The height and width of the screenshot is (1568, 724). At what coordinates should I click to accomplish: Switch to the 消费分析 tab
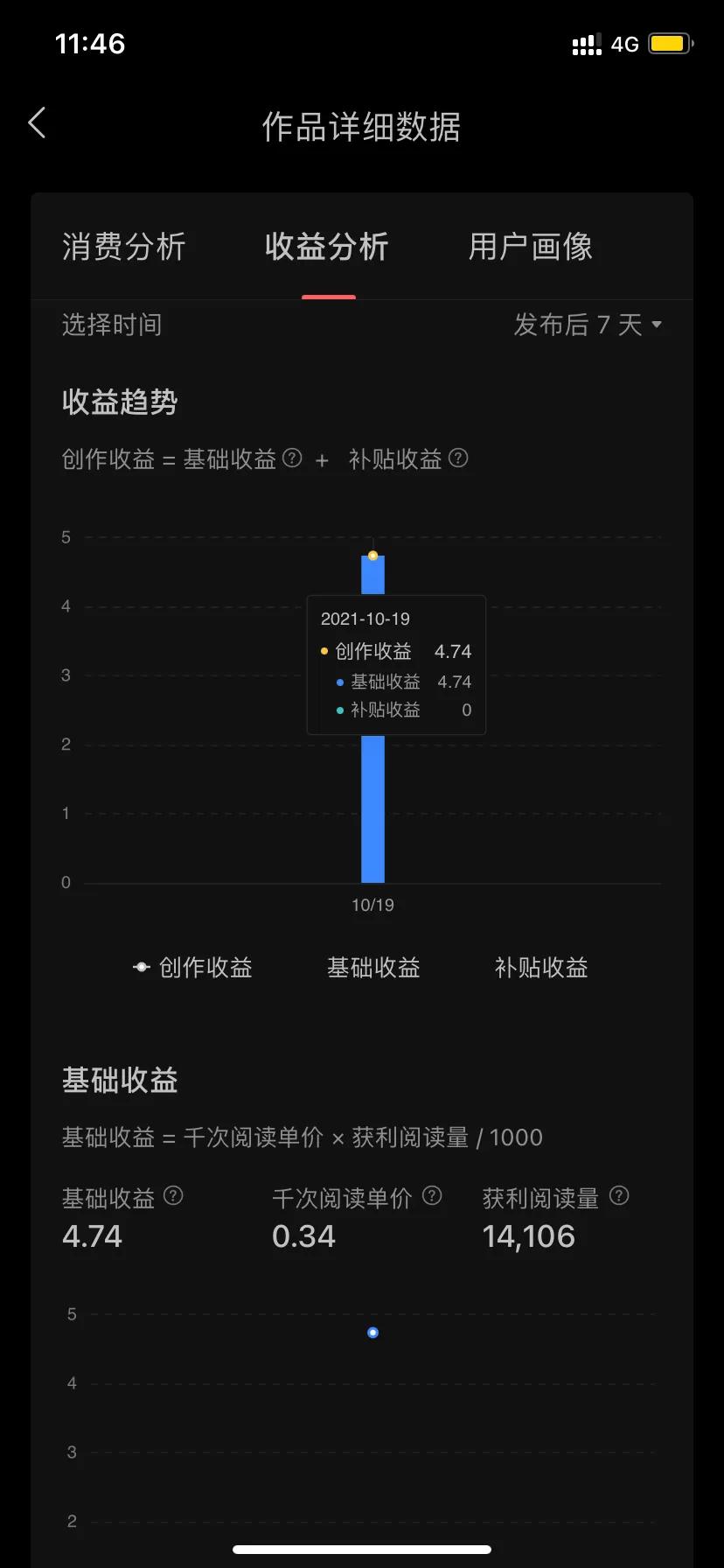(123, 248)
